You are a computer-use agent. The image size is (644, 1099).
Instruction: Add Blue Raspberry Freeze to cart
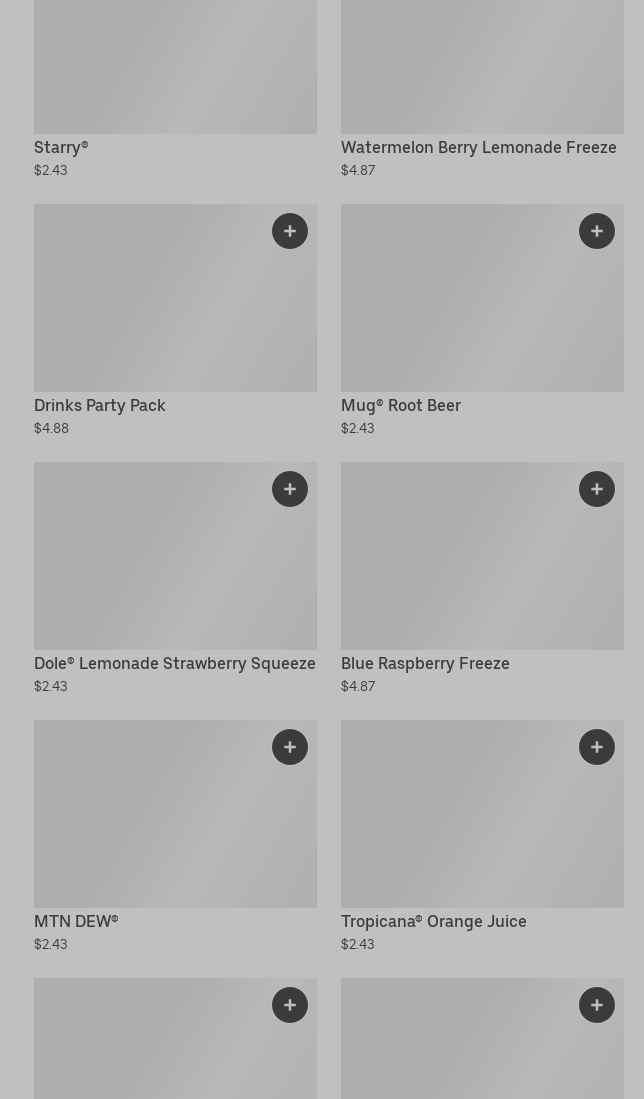596,489
